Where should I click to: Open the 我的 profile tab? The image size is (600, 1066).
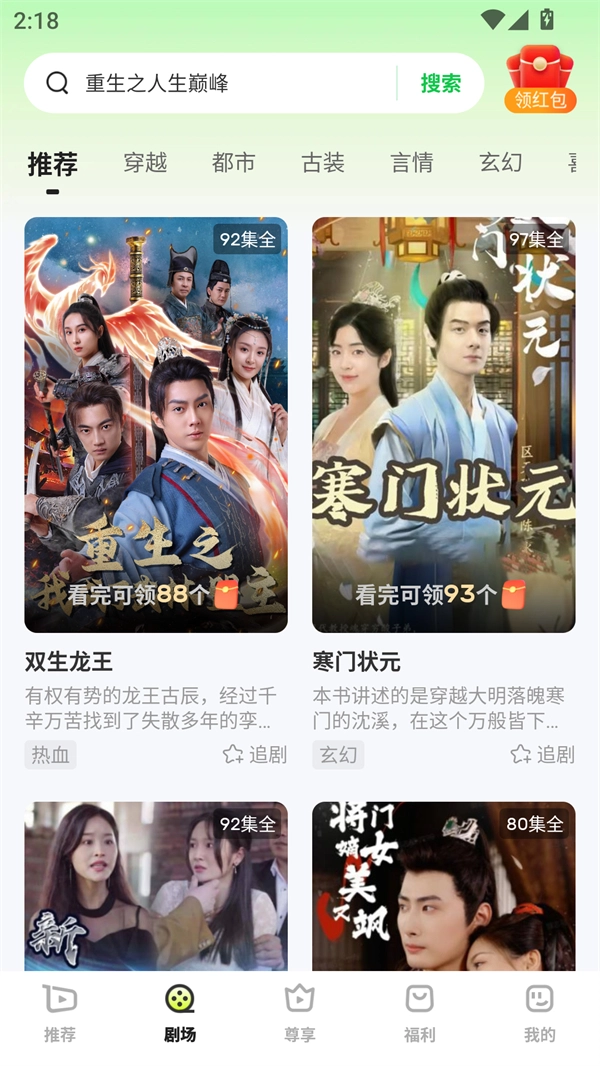[540, 1013]
